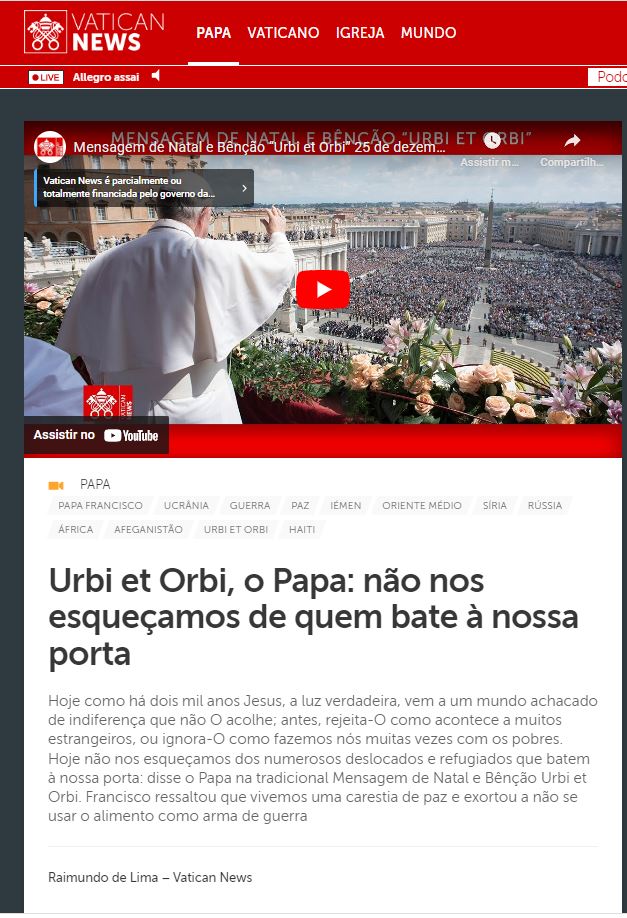Mute the live audio speaker icon
627x918 pixels.
156,76
